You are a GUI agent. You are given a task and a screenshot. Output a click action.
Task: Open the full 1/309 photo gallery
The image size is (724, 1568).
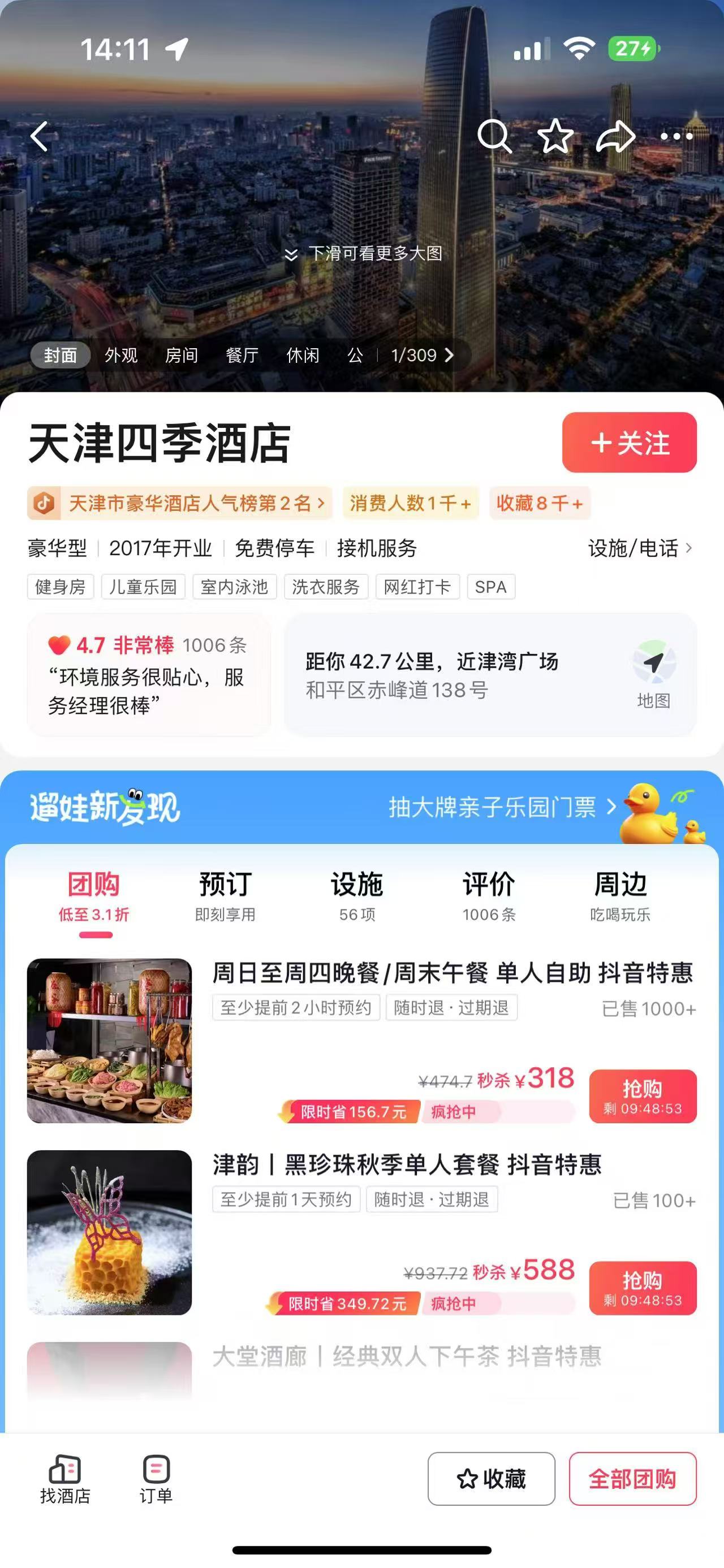click(x=423, y=355)
